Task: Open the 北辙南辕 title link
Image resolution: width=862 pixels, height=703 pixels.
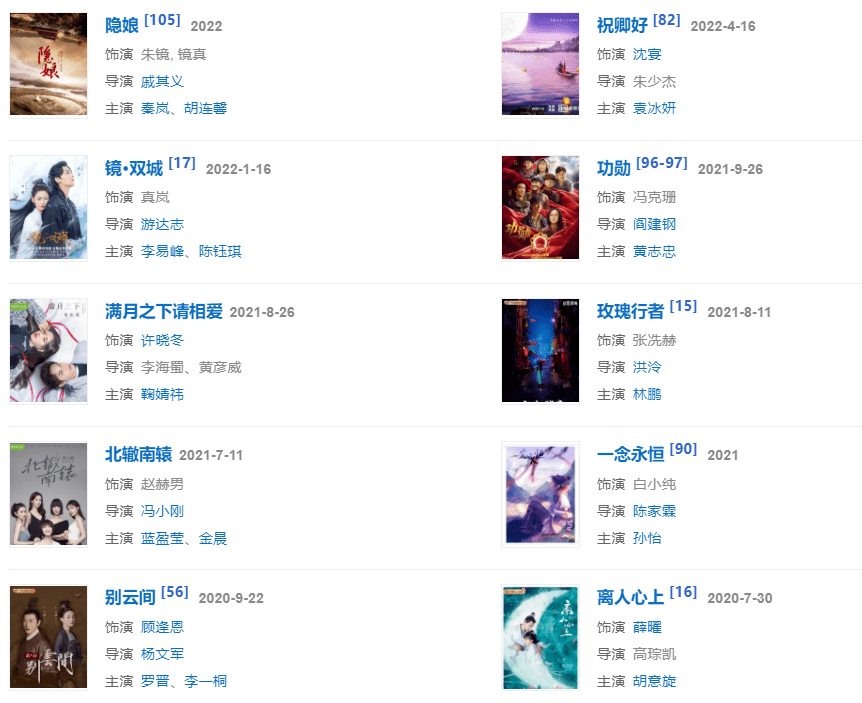Action: 139,454
